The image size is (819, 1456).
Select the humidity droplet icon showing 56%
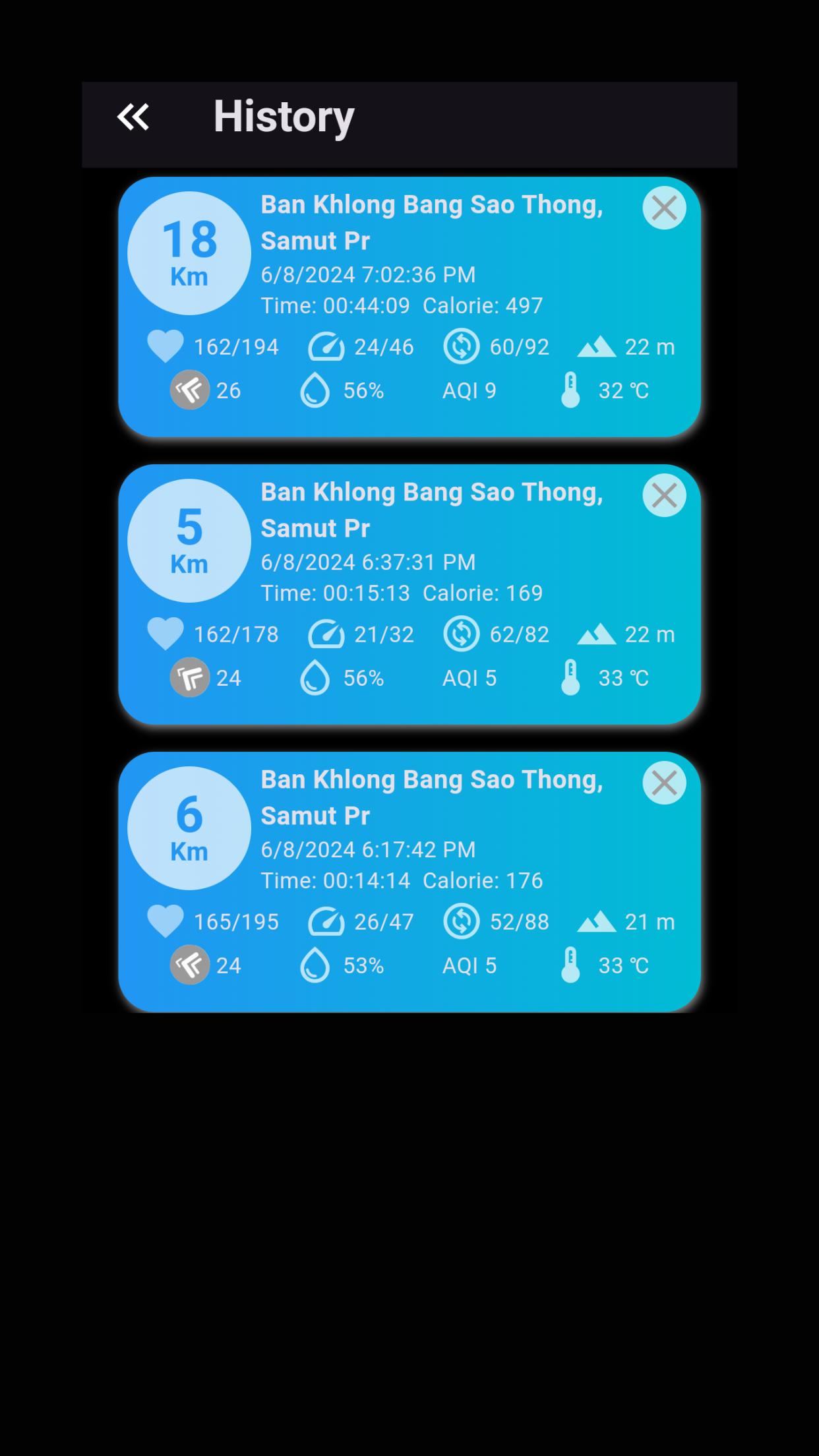tap(315, 390)
